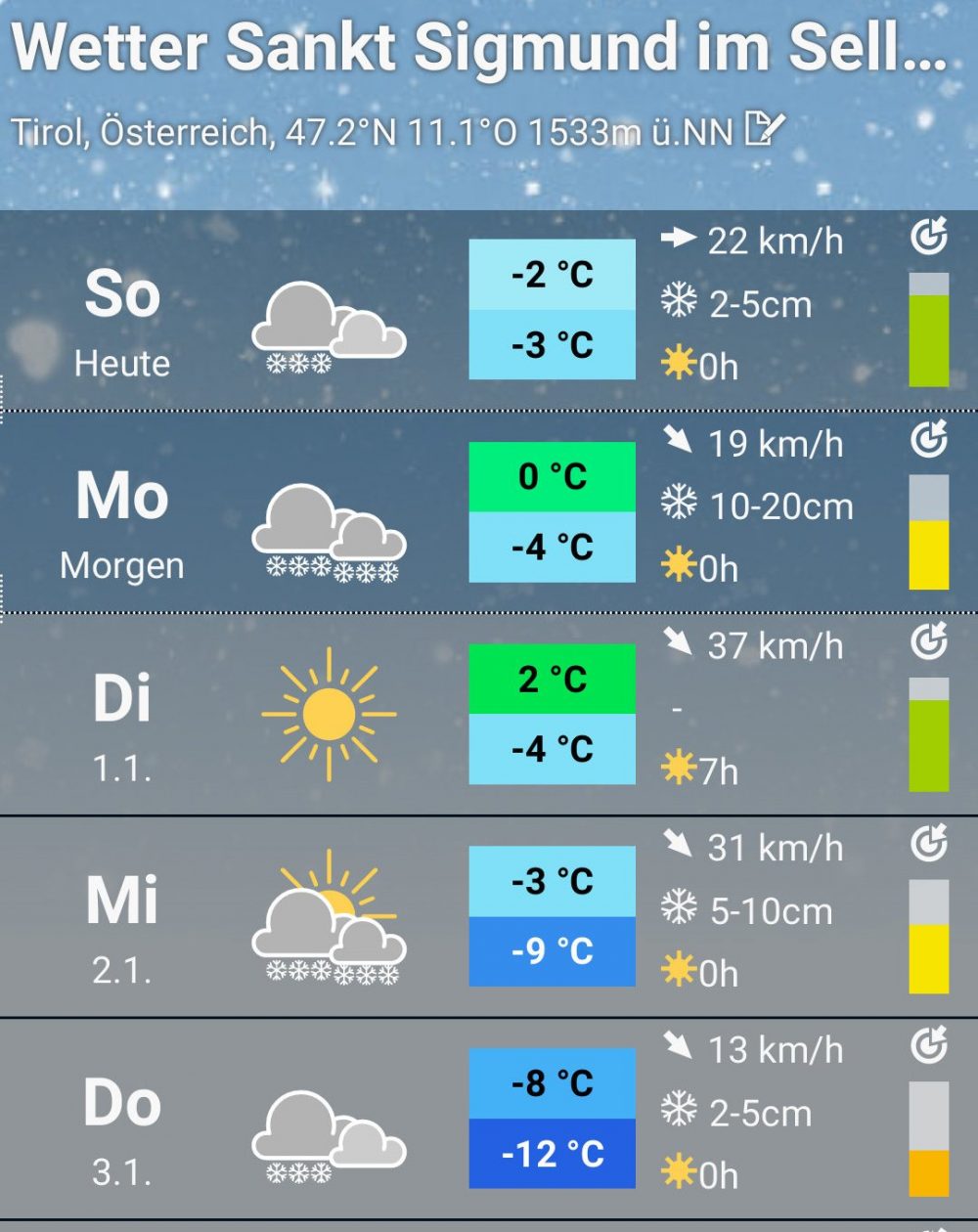Viewport: 978px width, 1232px height.
Task: Open today's forecast for So Heute
Action: pyautogui.click(x=122, y=313)
